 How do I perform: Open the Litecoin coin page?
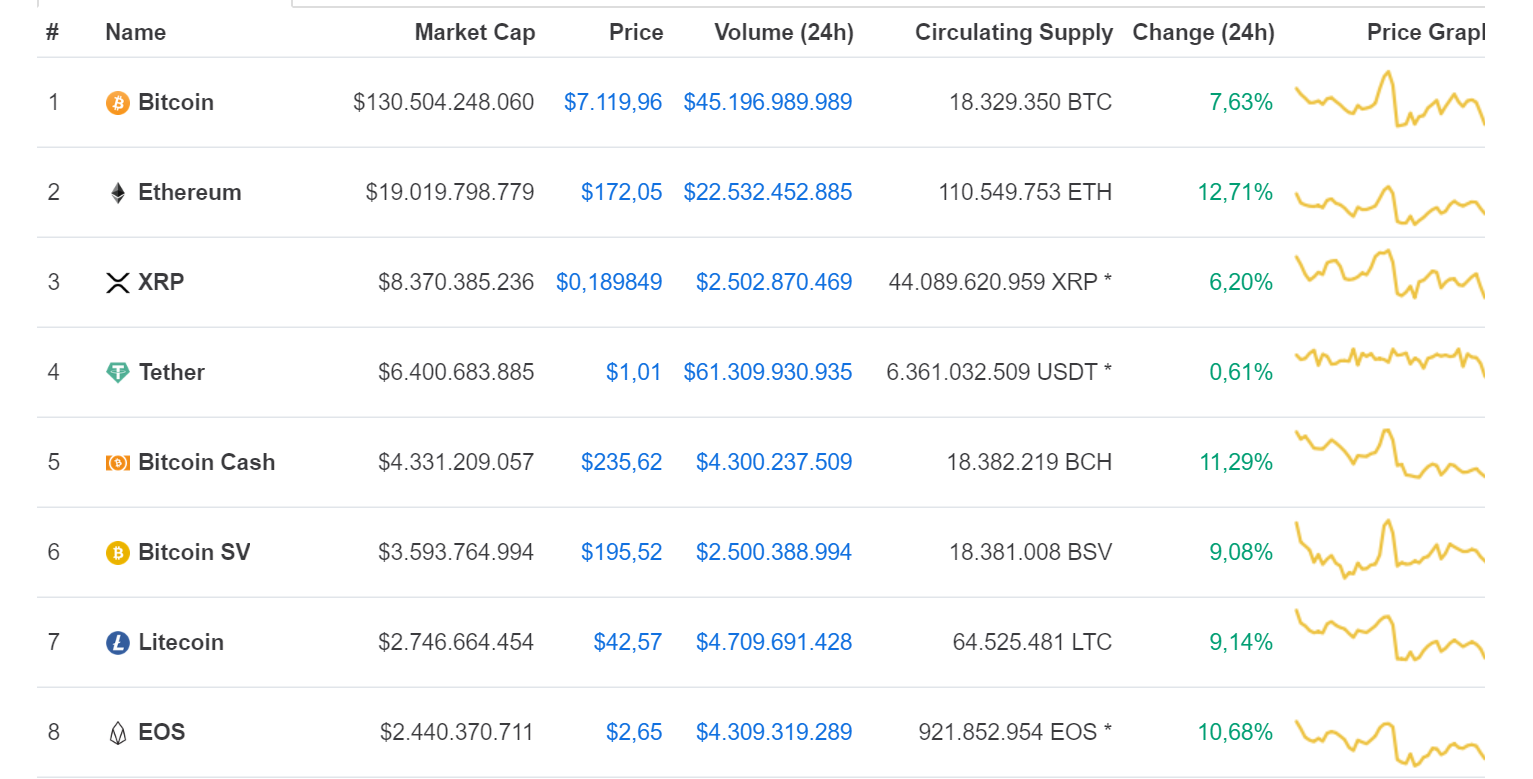(180, 642)
